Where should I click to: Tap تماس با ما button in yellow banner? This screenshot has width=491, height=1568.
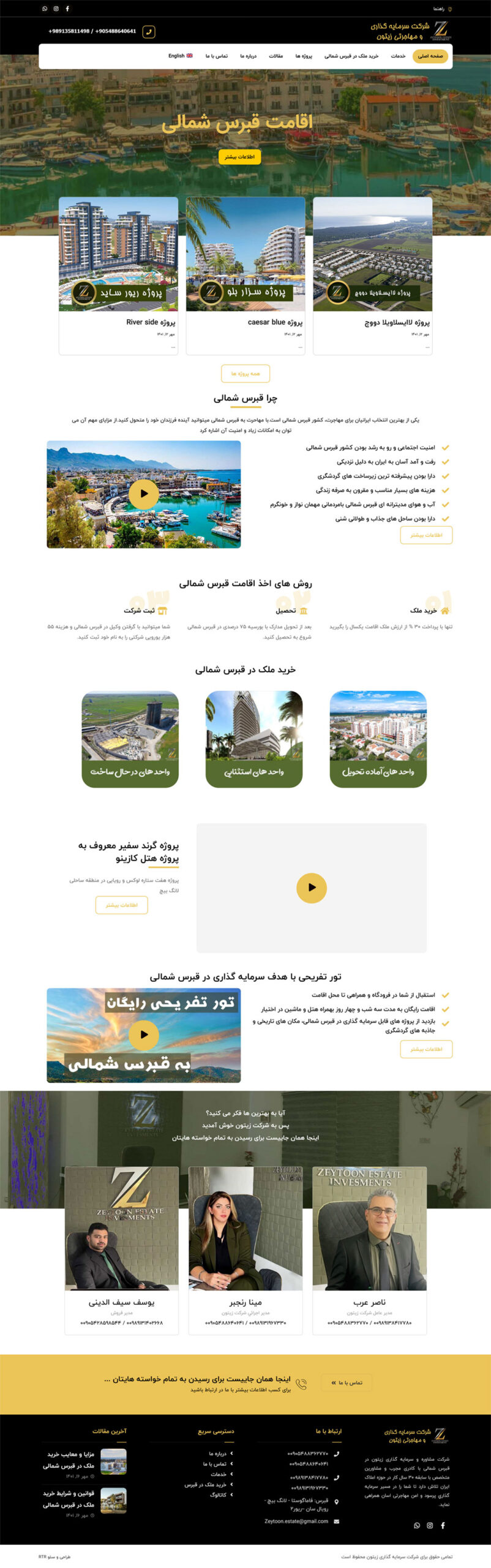pyautogui.click(x=347, y=1382)
